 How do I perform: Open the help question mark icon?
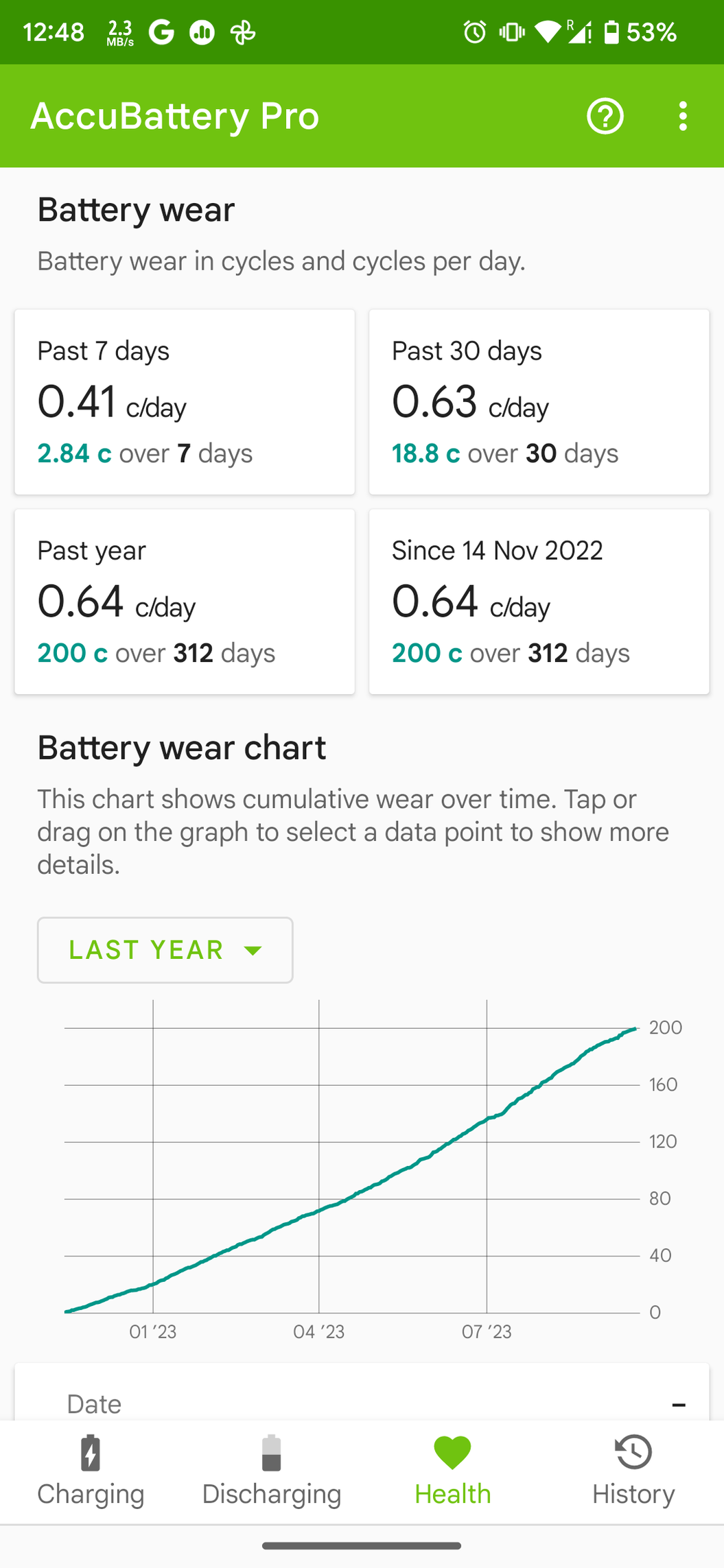tap(605, 116)
